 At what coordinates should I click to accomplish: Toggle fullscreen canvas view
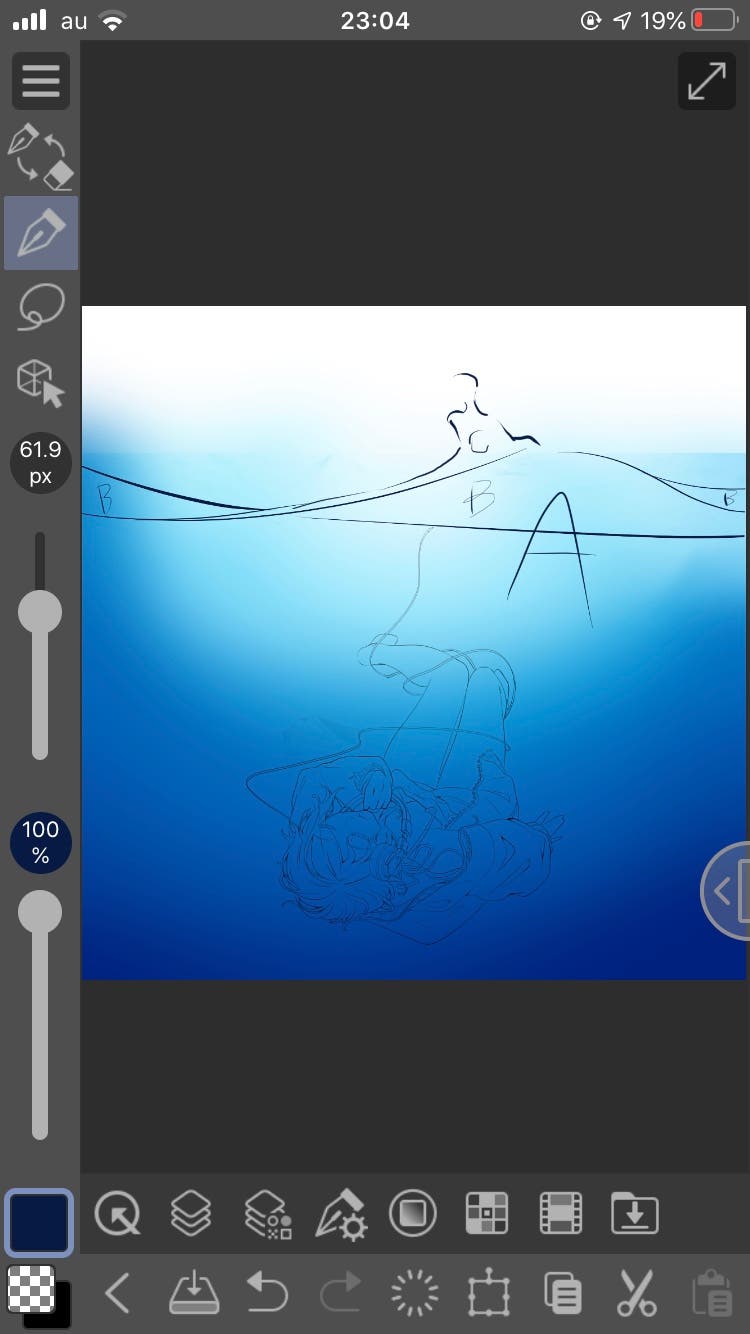tap(707, 82)
